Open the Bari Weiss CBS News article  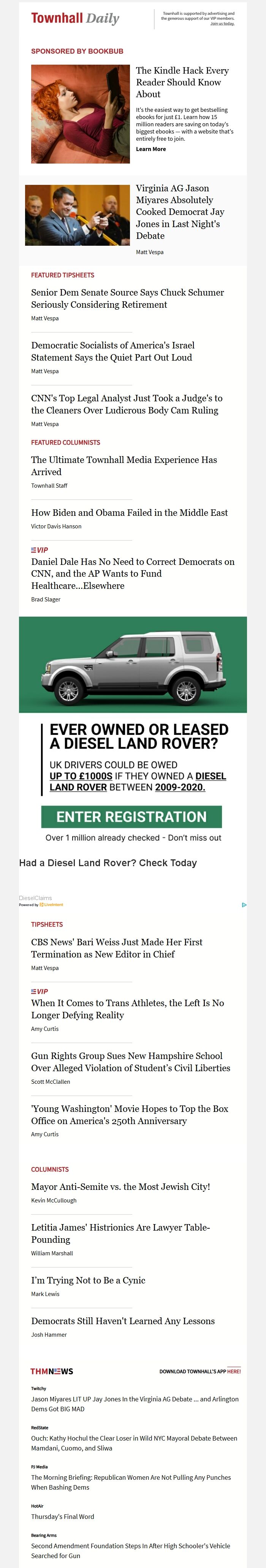tap(116, 948)
